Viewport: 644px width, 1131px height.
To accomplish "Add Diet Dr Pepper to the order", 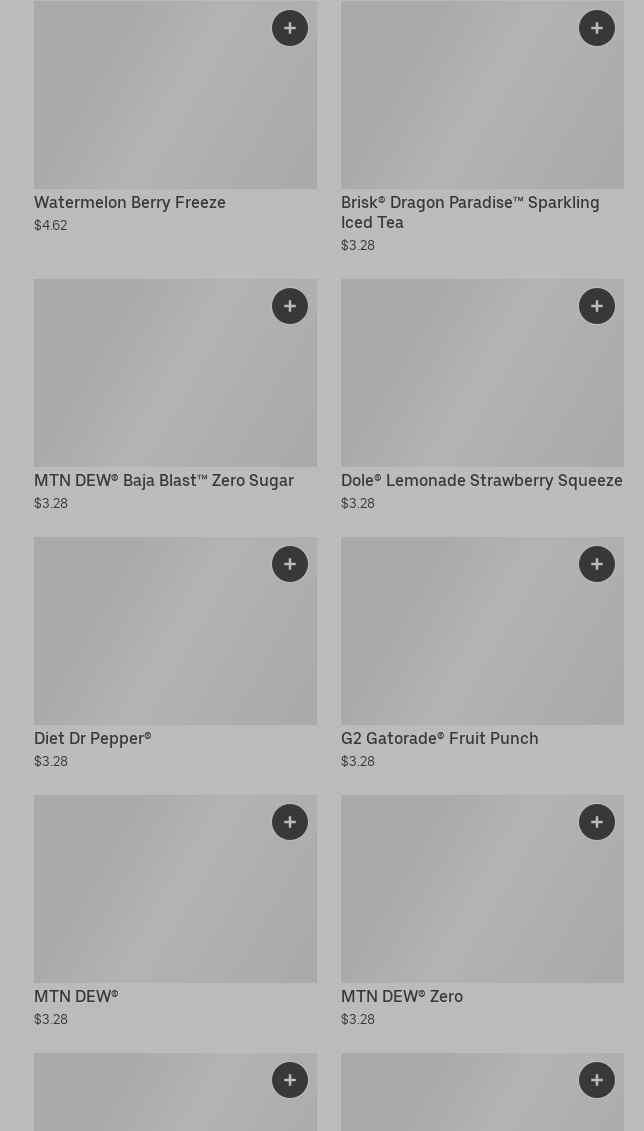I will pos(290,564).
